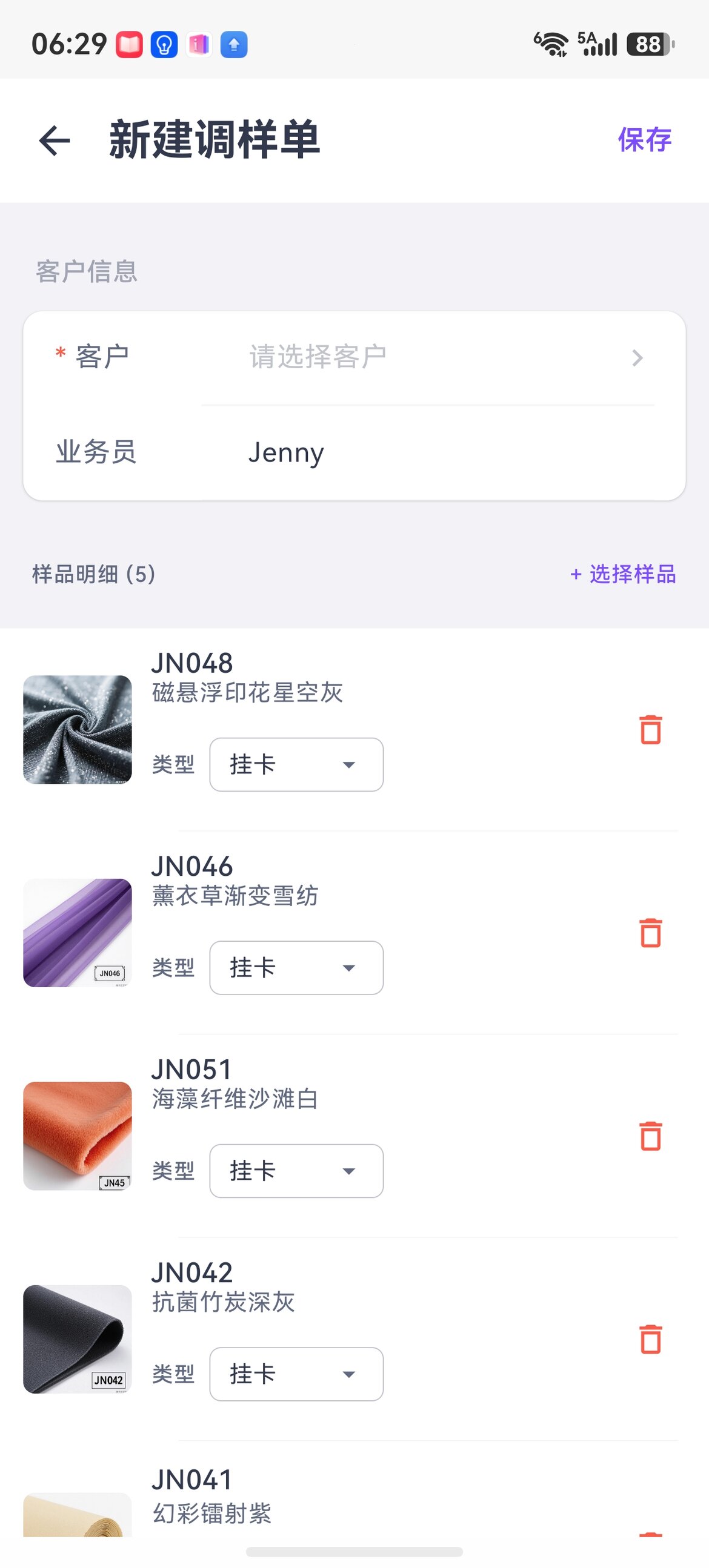The width and height of the screenshot is (709, 1568).
Task: Tap the upload arrow icon in the status bar
Action: (x=234, y=44)
